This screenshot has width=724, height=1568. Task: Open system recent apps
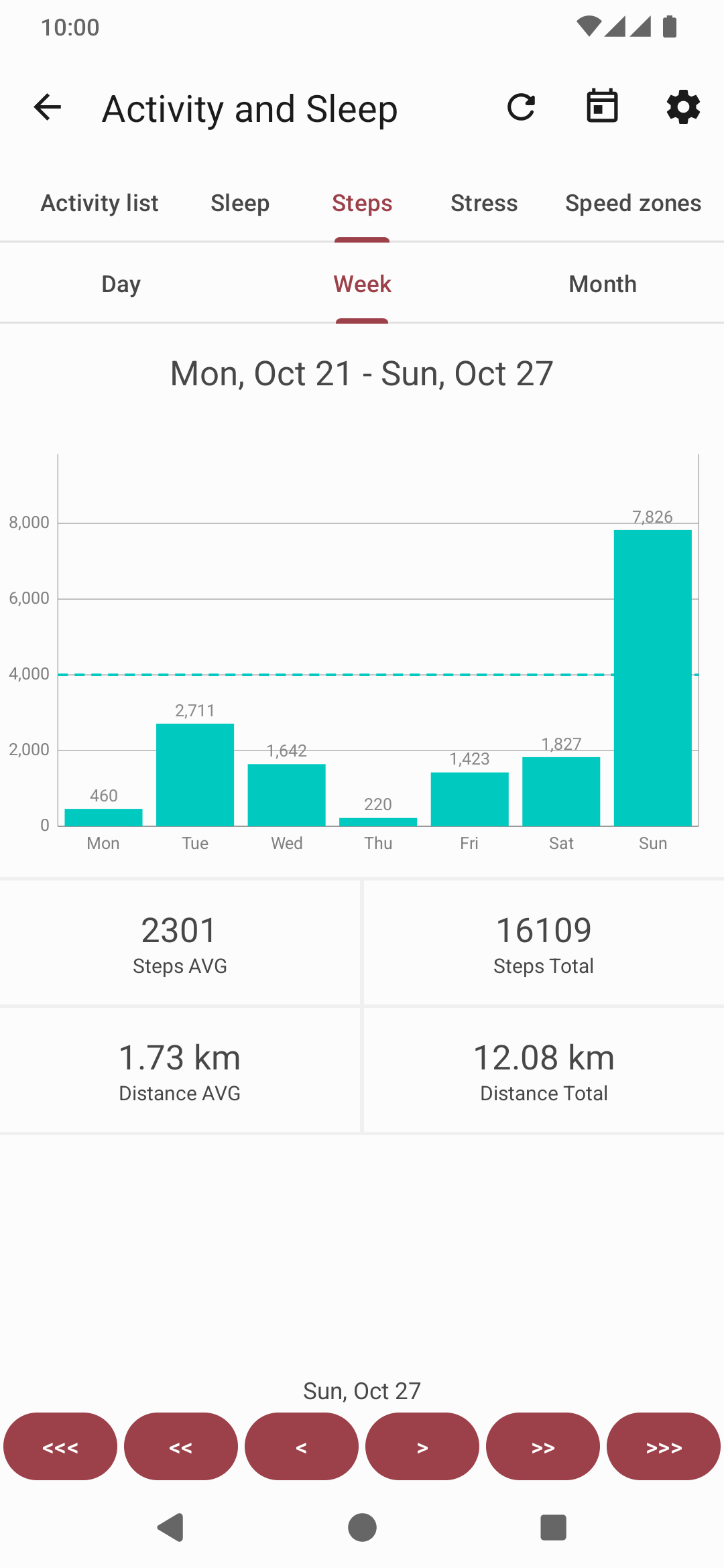click(x=554, y=1528)
